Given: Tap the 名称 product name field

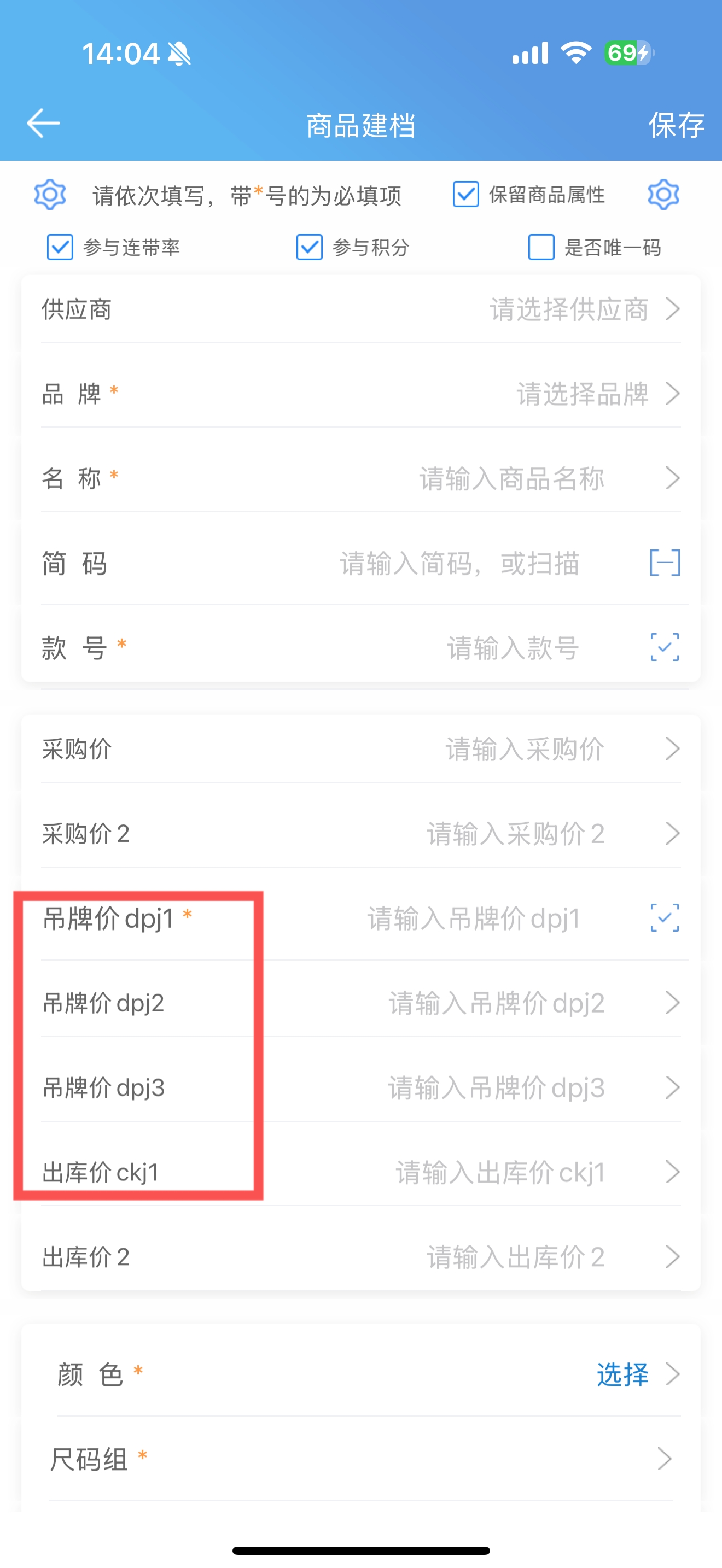Looking at the screenshot, I should click(361, 478).
